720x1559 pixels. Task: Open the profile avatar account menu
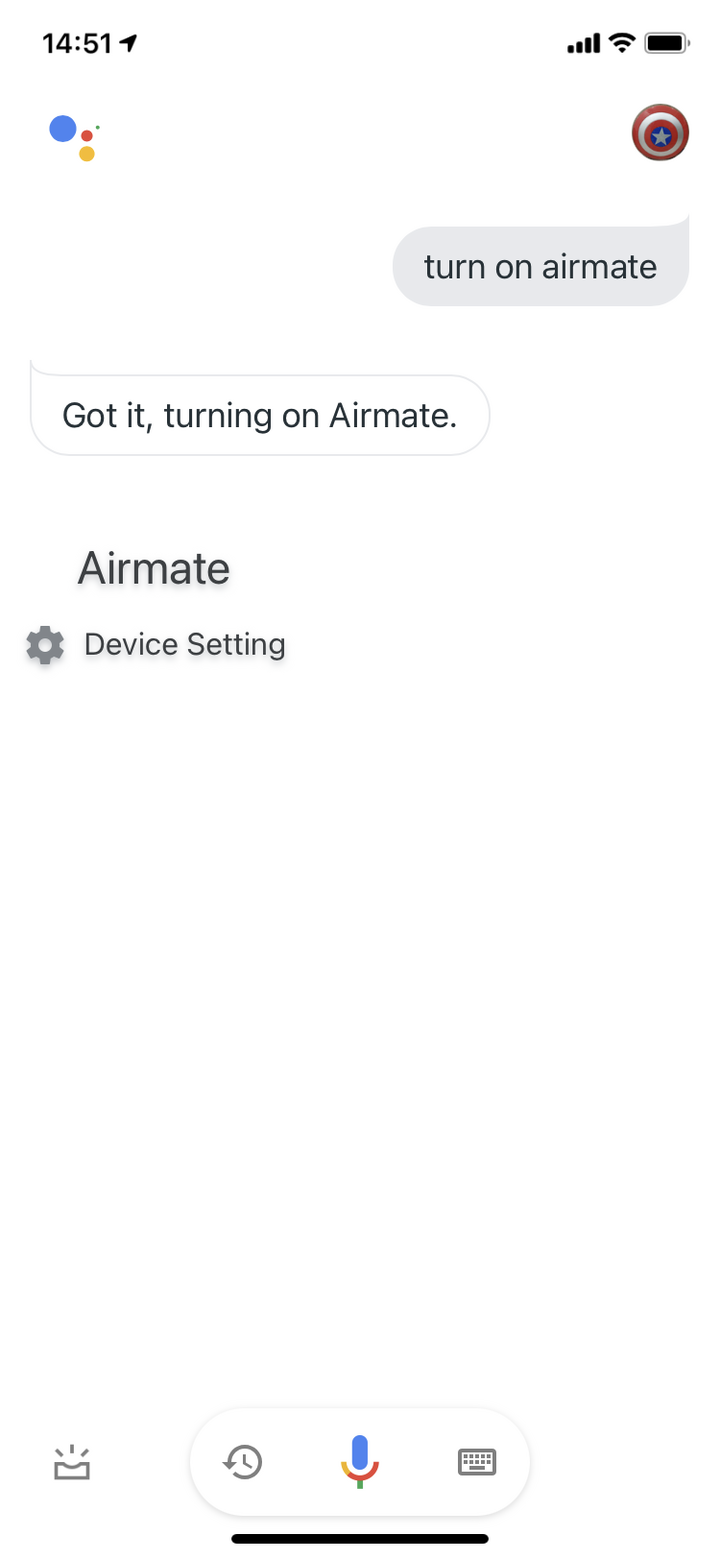click(x=660, y=133)
